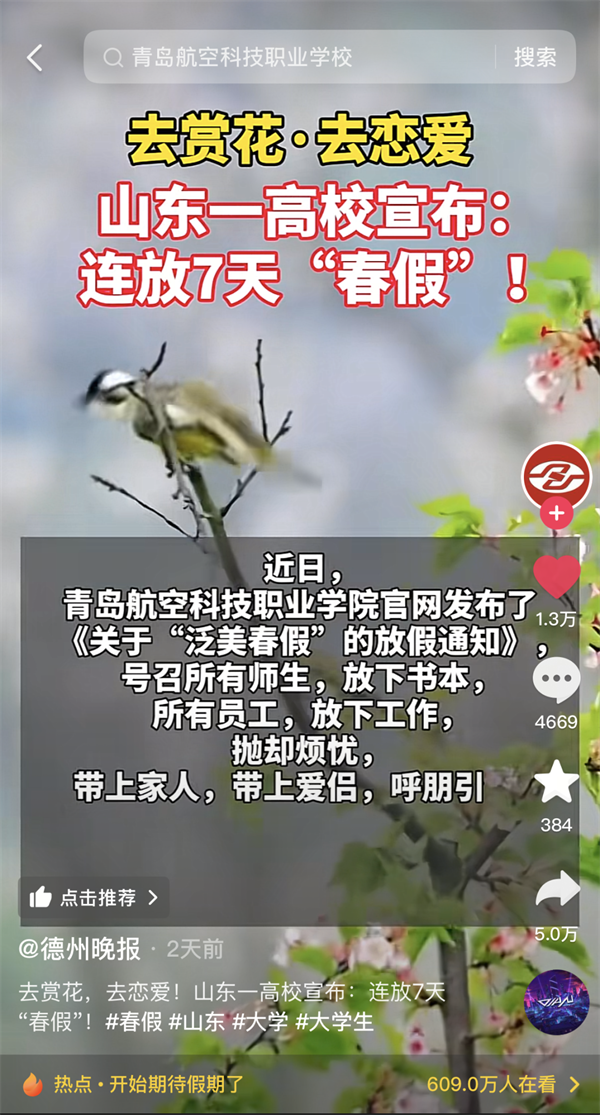Like this video with the heart
600x1115 pixels.
pos(557,577)
